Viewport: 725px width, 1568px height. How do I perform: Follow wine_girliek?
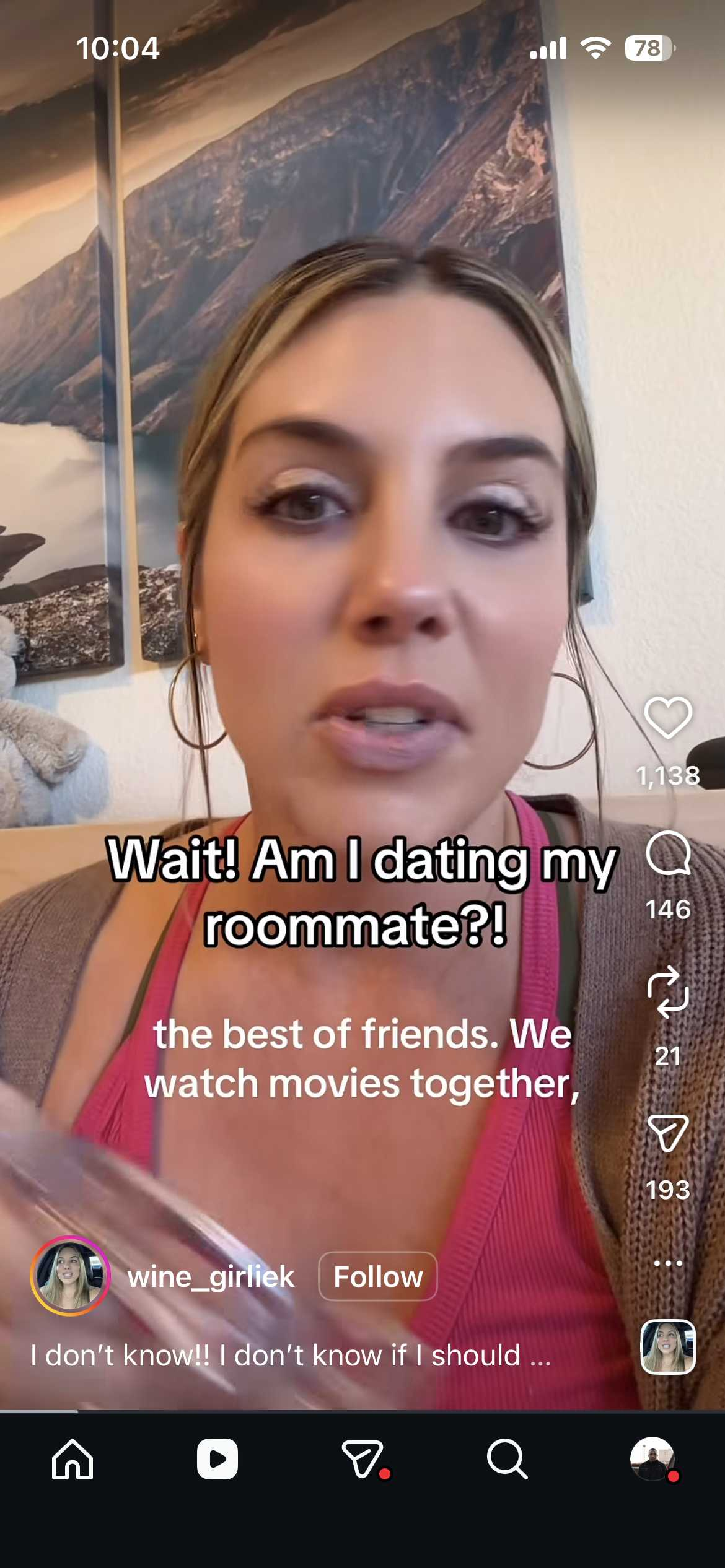point(377,1277)
